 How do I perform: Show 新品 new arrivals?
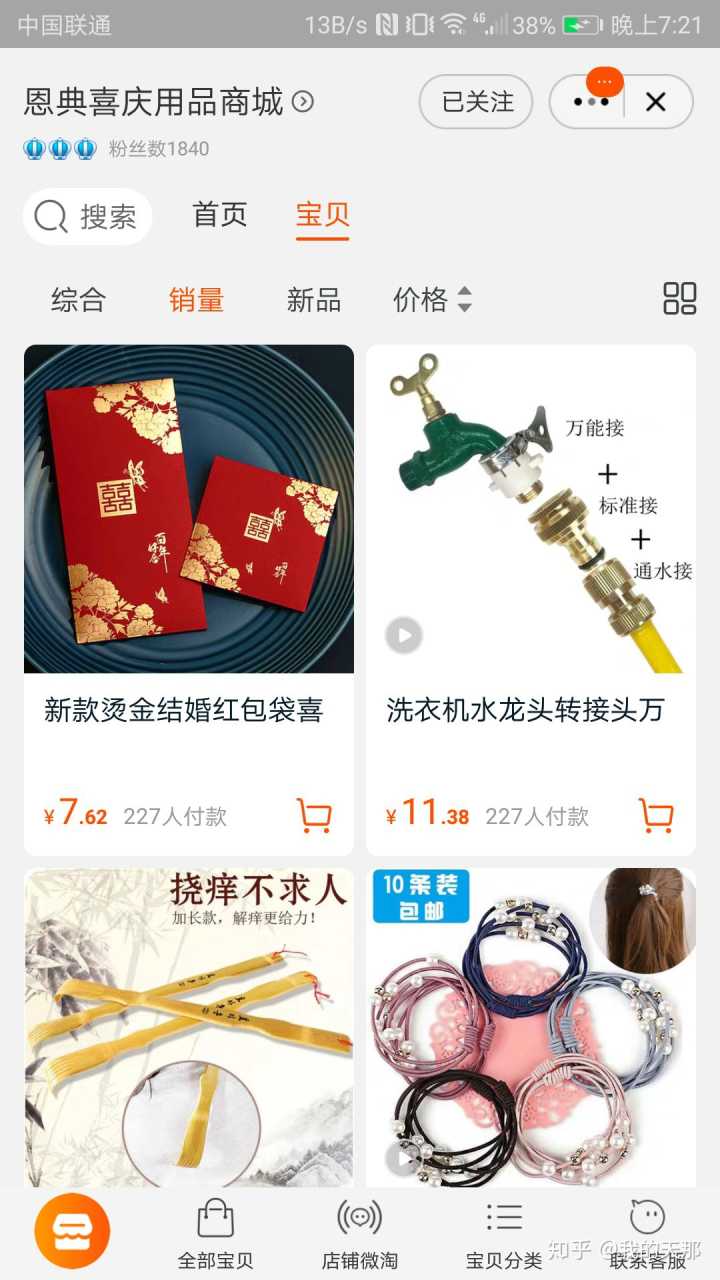[x=313, y=299]
